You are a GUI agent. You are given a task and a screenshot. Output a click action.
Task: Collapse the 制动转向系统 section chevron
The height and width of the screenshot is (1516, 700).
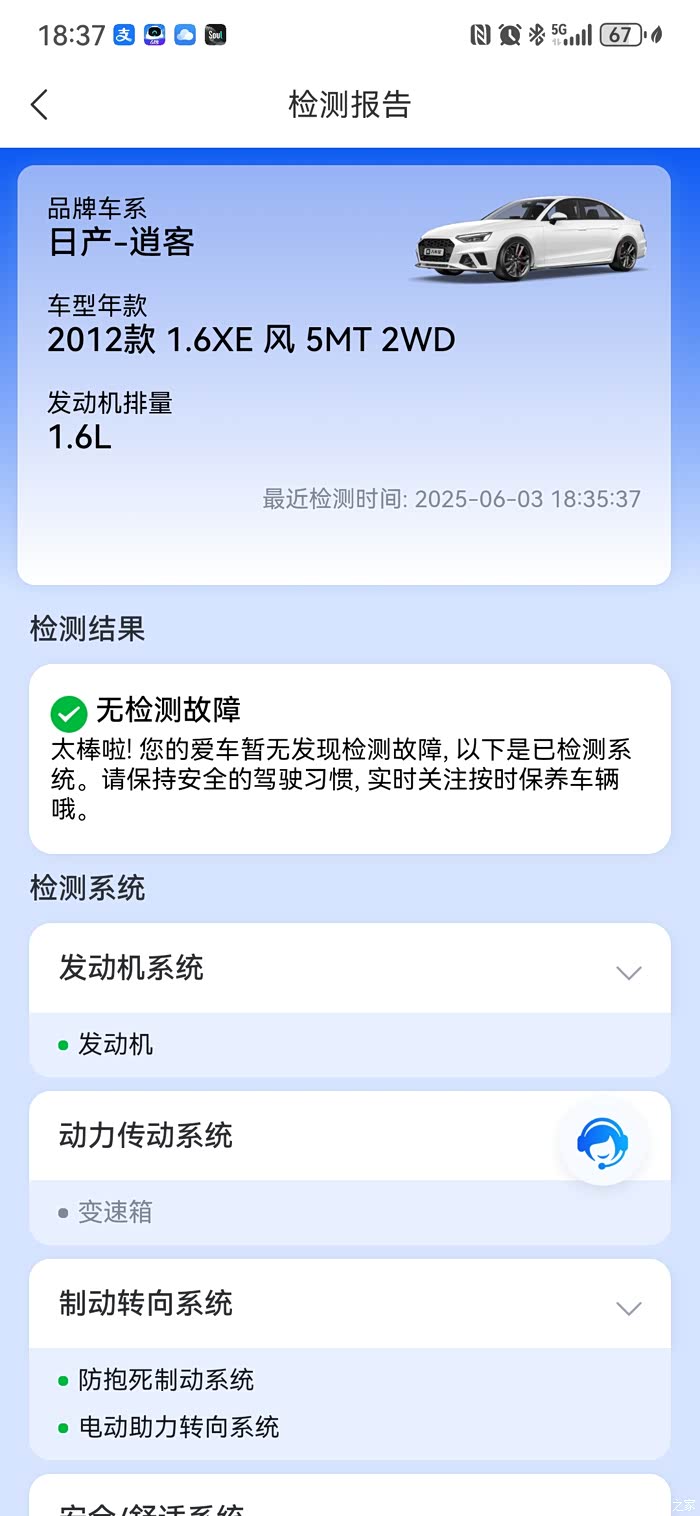point(628,1308)
